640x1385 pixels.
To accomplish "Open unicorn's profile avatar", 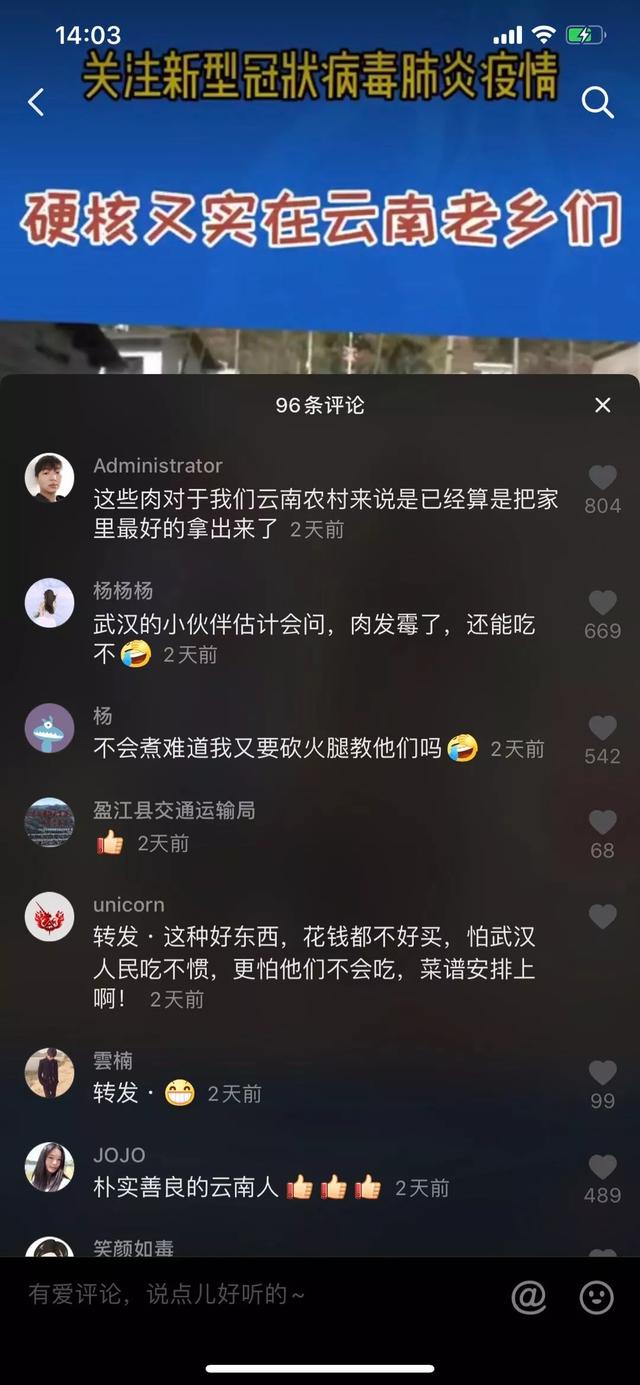I will [49, 916].
